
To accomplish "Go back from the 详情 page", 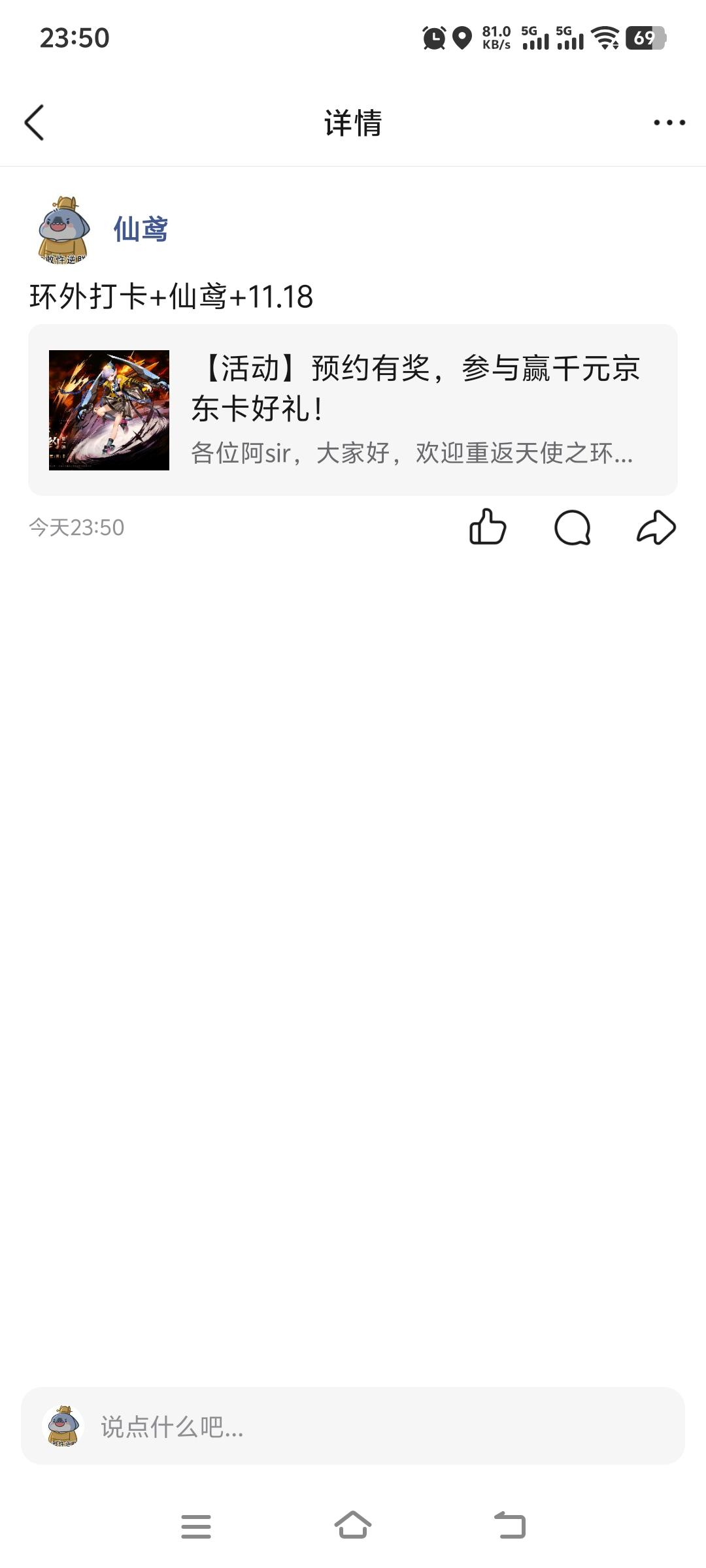I will click(x=34, y=122).
